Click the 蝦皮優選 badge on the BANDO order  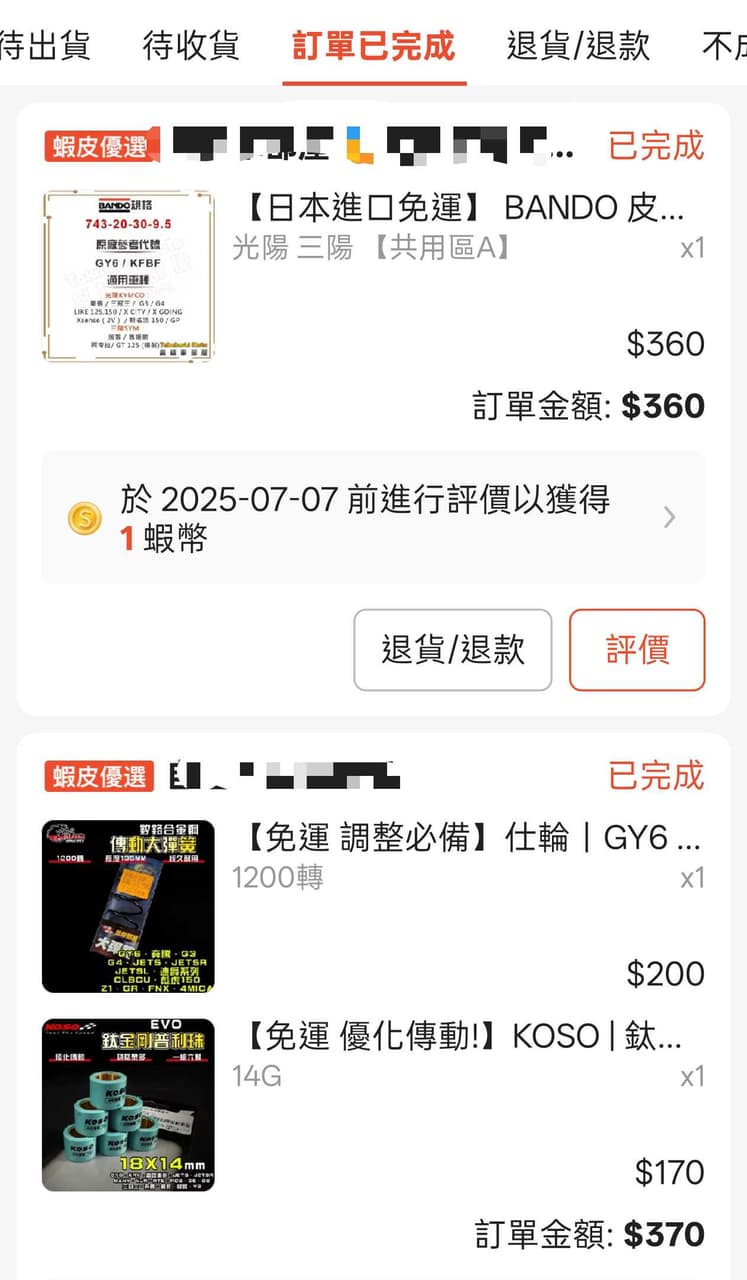click(97, 145)
